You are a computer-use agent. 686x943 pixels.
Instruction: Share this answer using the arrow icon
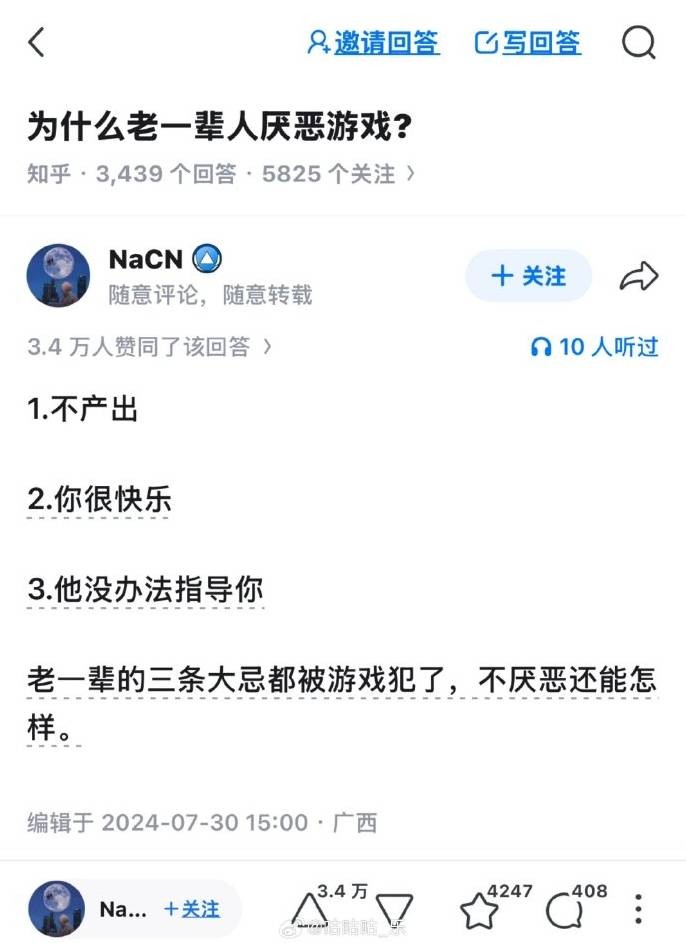pos(638,276)
